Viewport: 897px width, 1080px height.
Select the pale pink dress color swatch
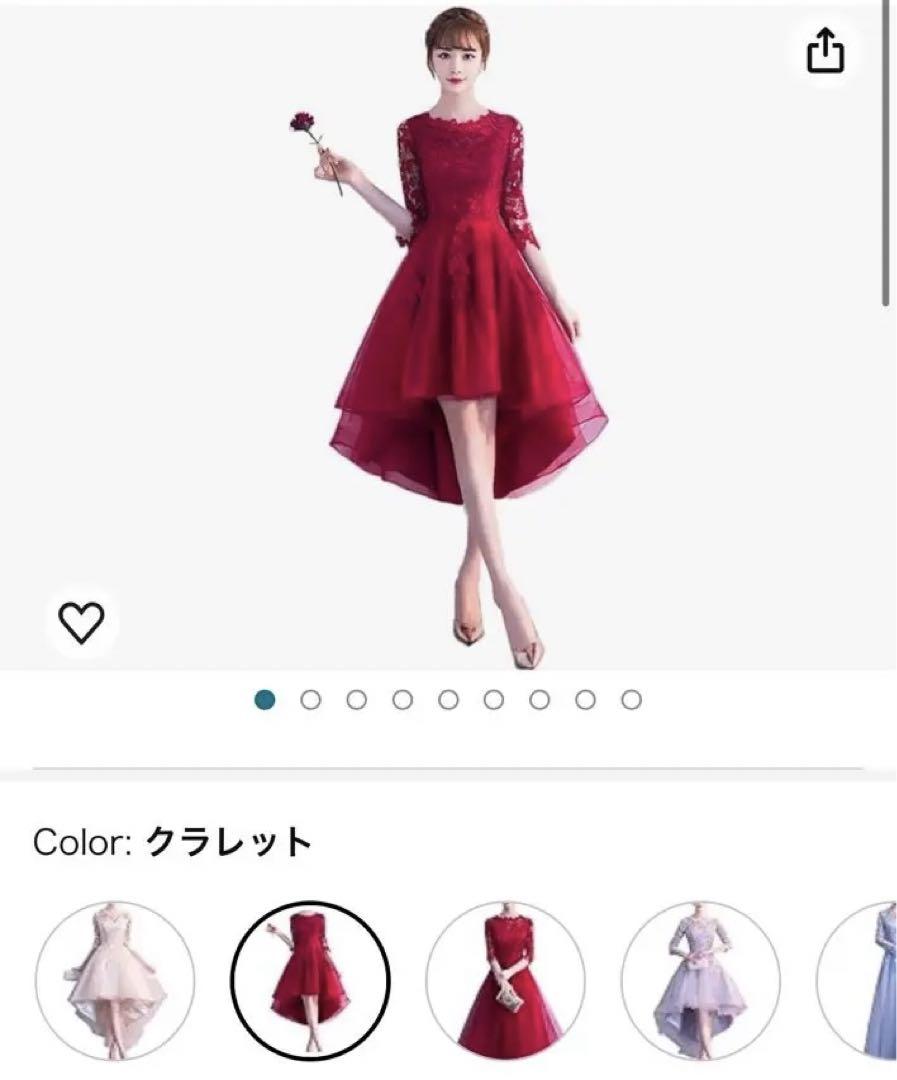pyautogui.click(x=115, y=981)
